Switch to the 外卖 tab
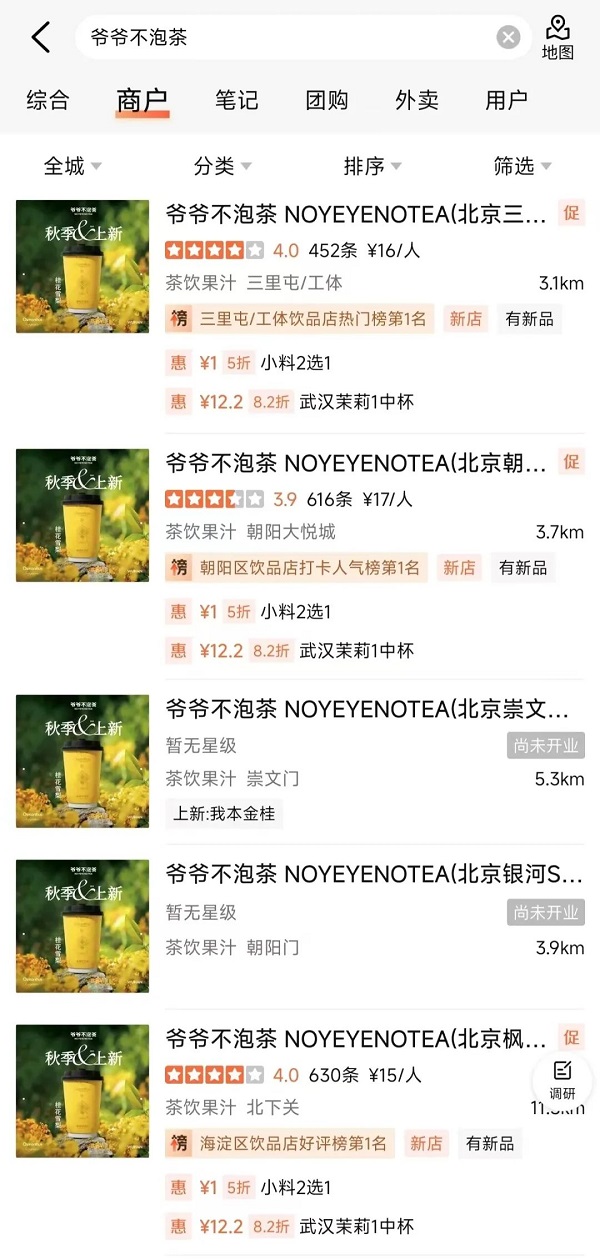 click(417, 100)
